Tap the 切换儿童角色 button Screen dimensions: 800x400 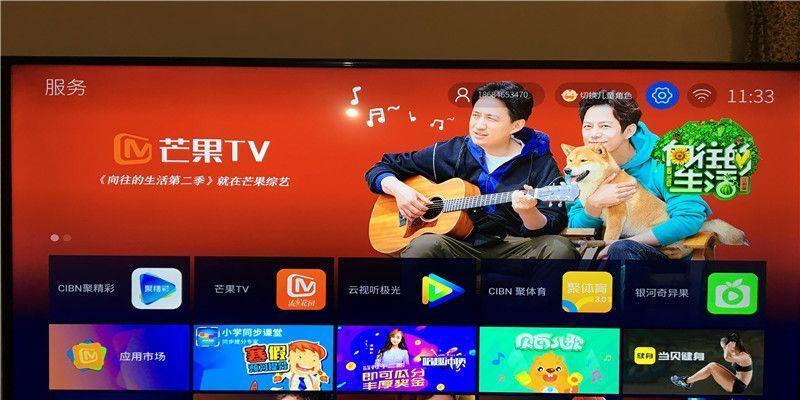click(596, 96)
